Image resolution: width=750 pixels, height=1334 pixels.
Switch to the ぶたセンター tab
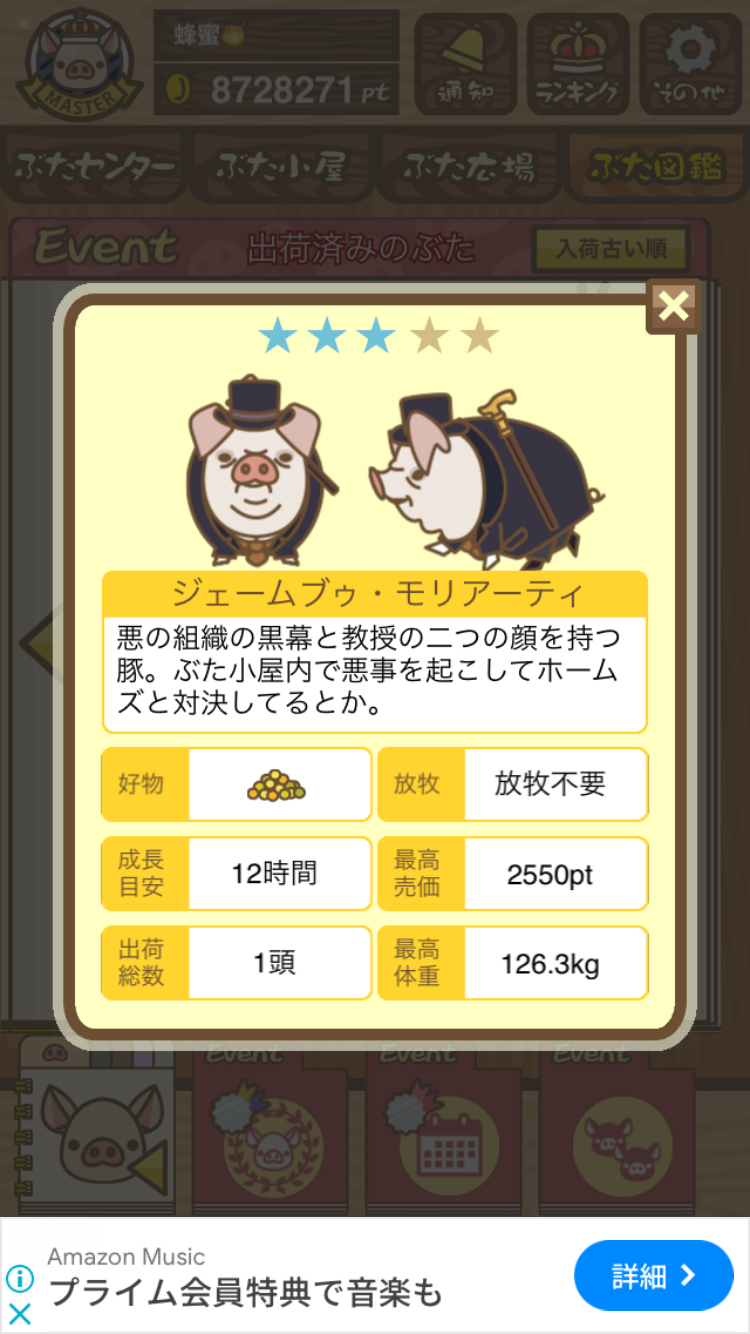[x=96, y=167]
